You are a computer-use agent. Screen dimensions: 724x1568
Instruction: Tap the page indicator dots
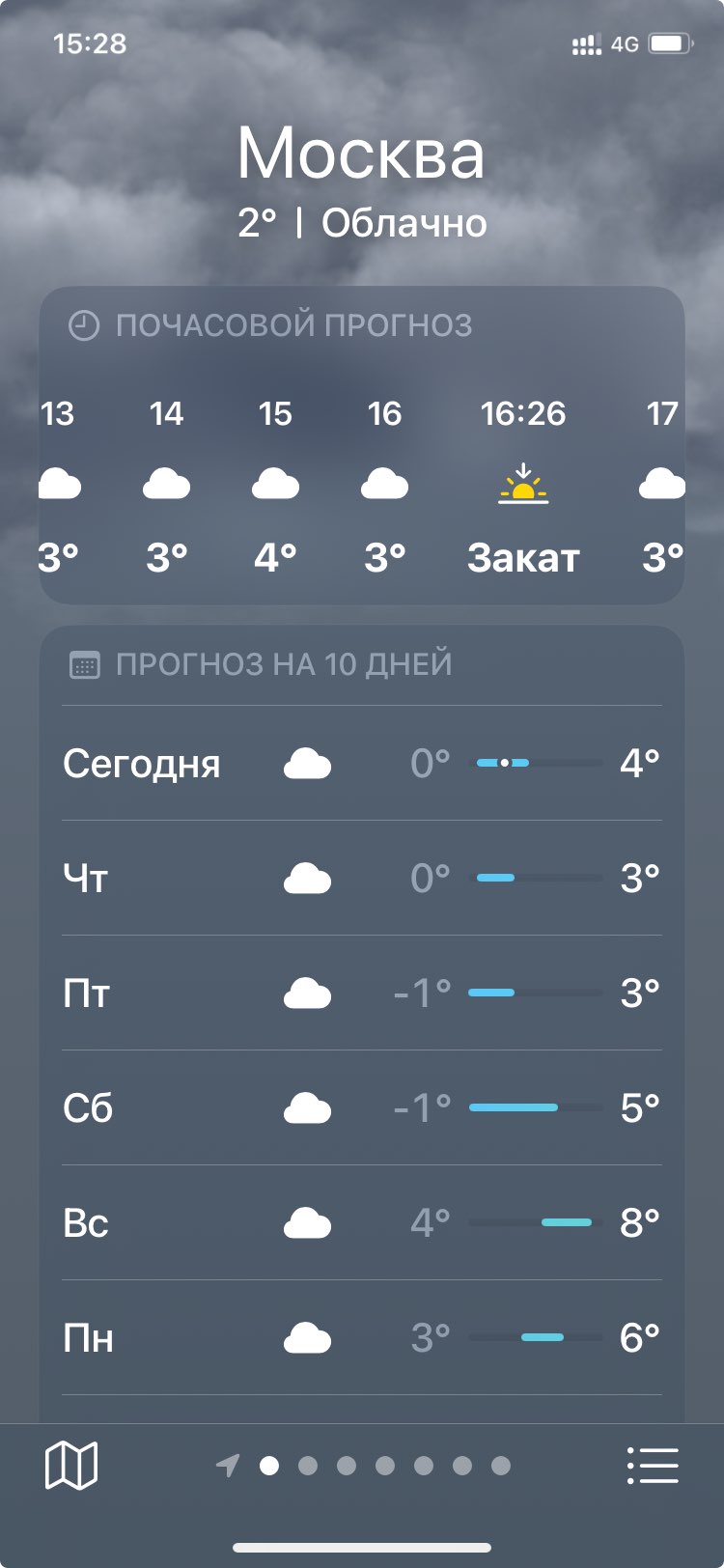click(363, 1466)
